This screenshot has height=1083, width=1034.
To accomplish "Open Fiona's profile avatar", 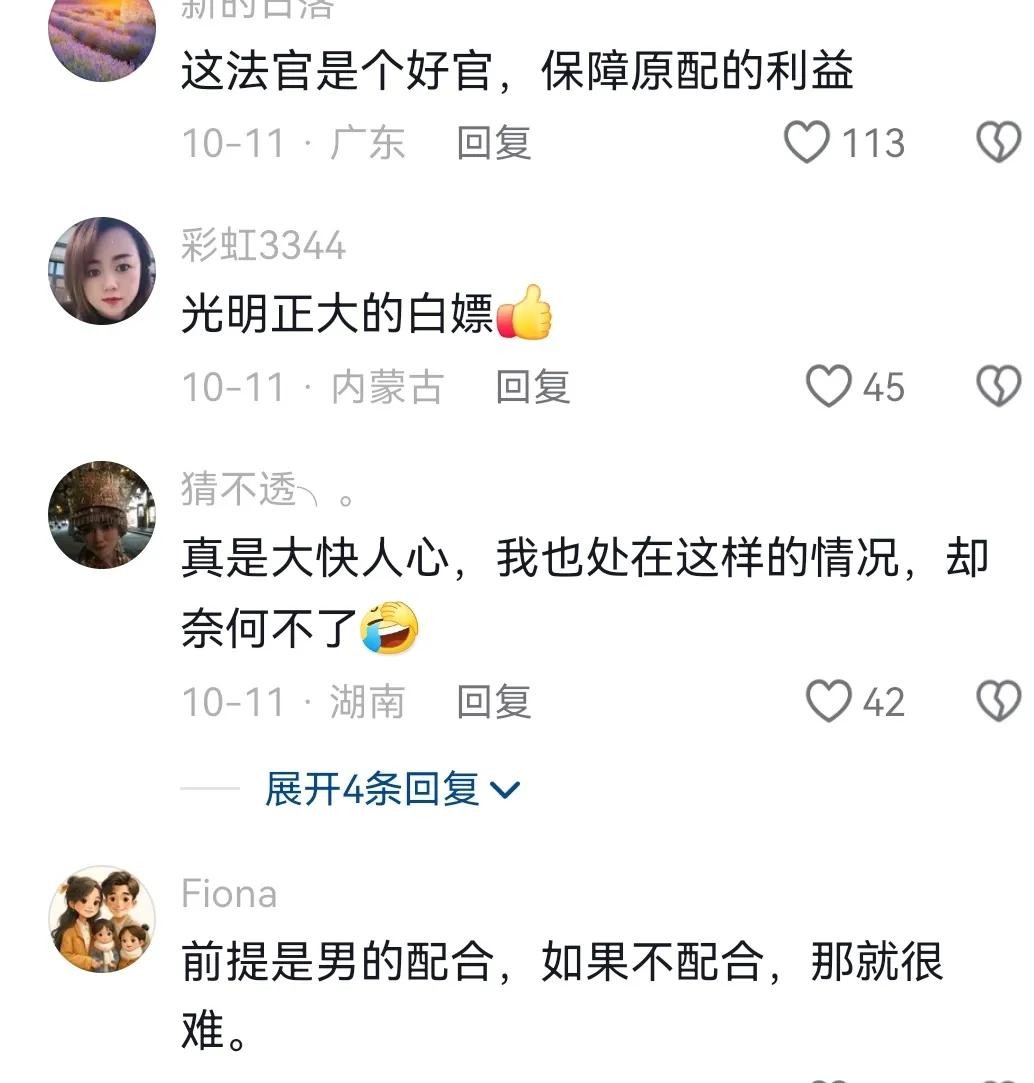I will (x=102, y=919).
